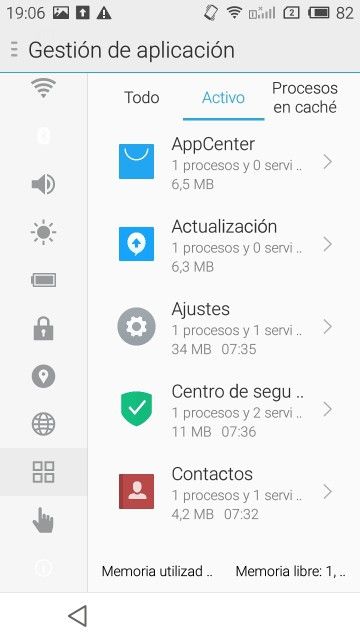
Task: Open gesture settings hand icon
Action: (x=43, y=520)
